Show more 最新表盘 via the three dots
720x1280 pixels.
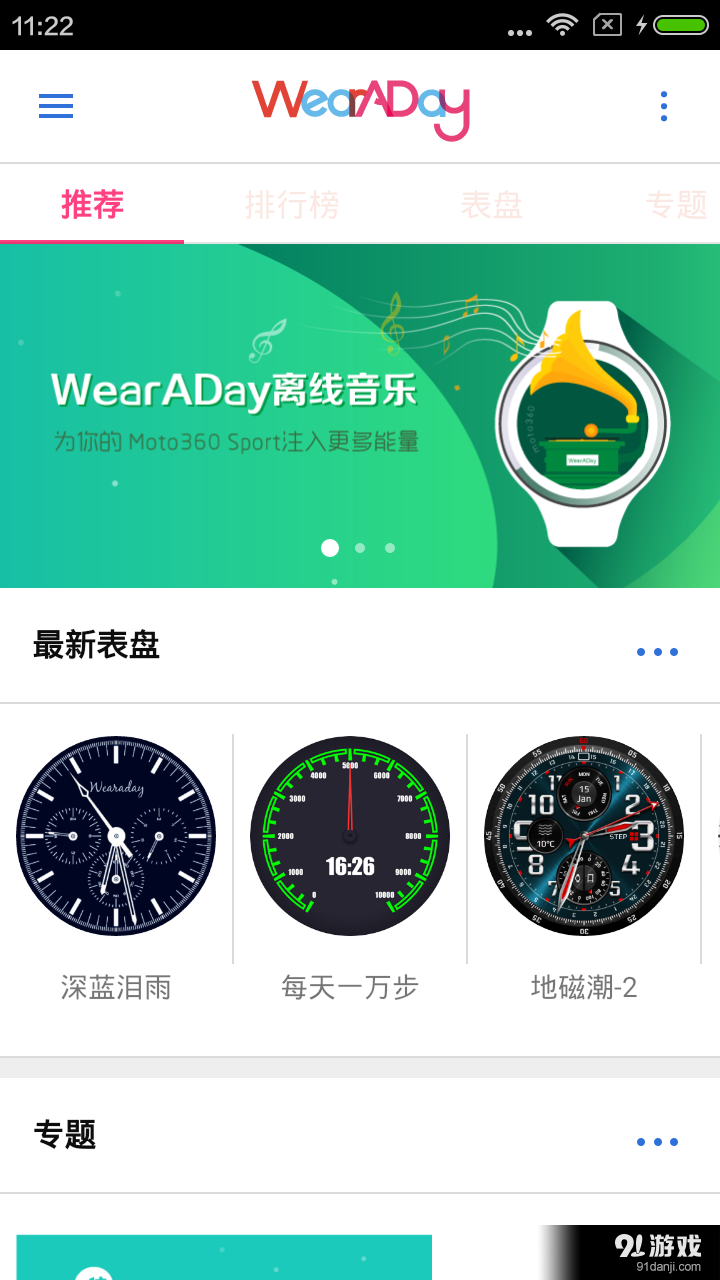(657, 652)
